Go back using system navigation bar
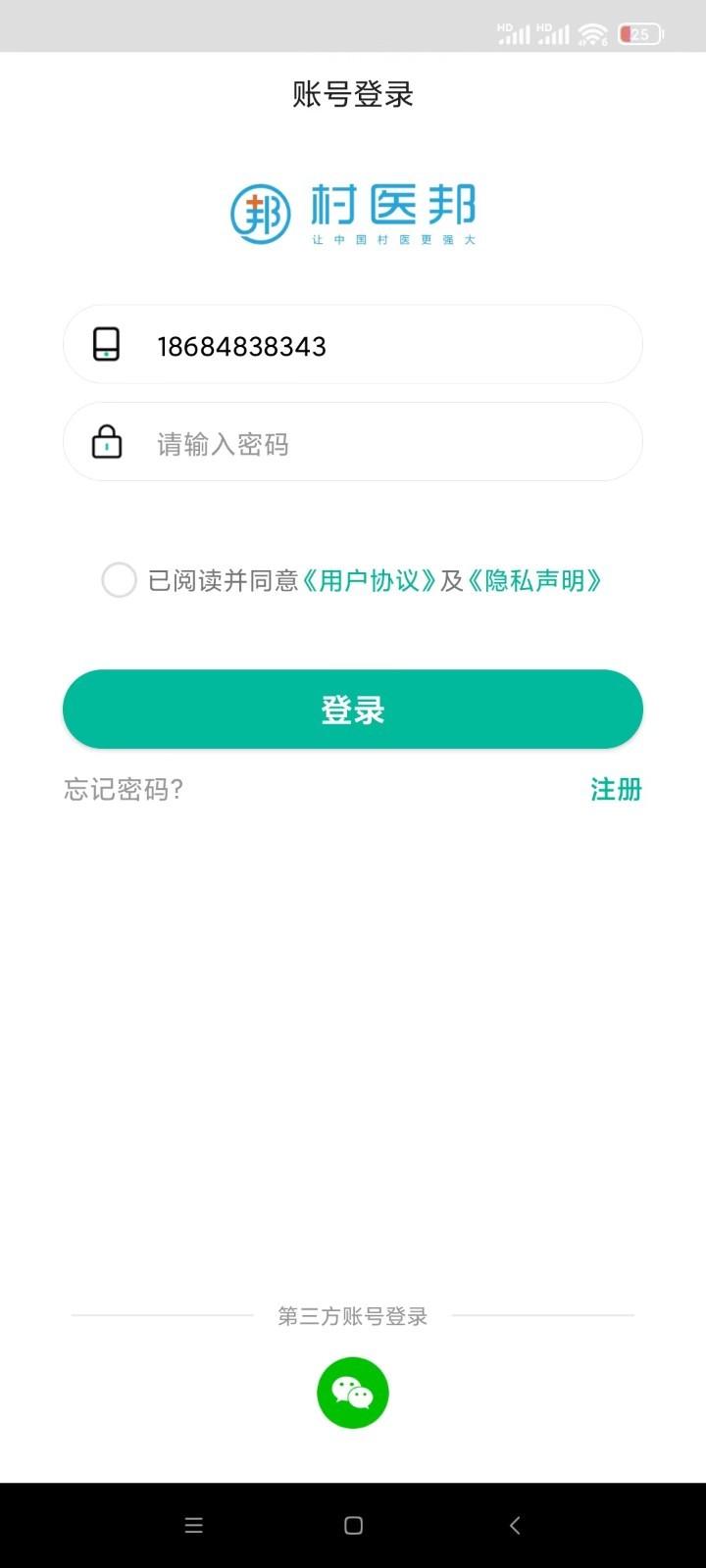 pyautogui.click(x=515, y=1525)
